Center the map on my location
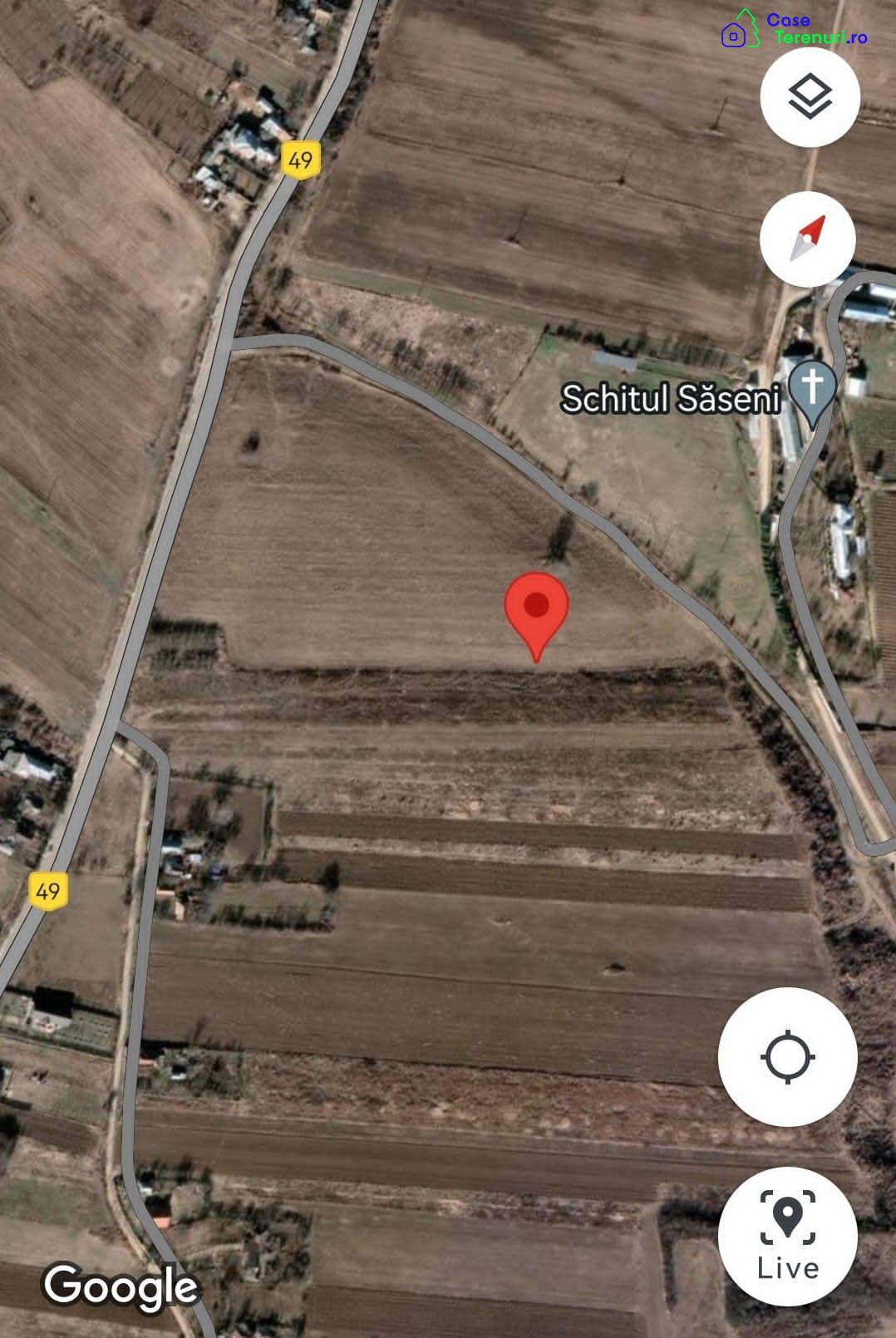Image resolution: width=896 pixels, height=1338 pixels. pos(787,1056)
